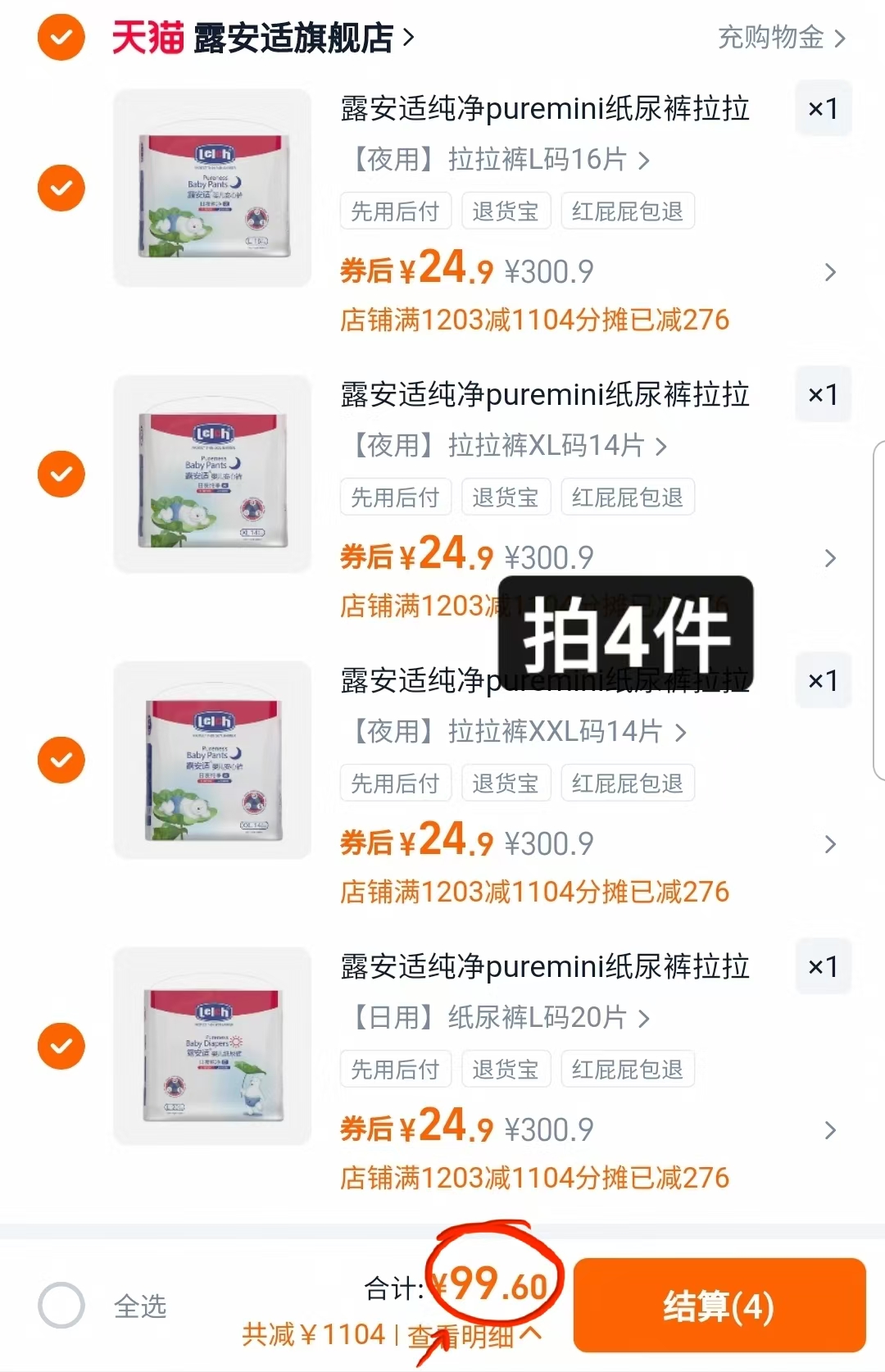Tap the 退货宝 return-protection tag
Viewport: 885px width, 1372px height.
(506, 210)
